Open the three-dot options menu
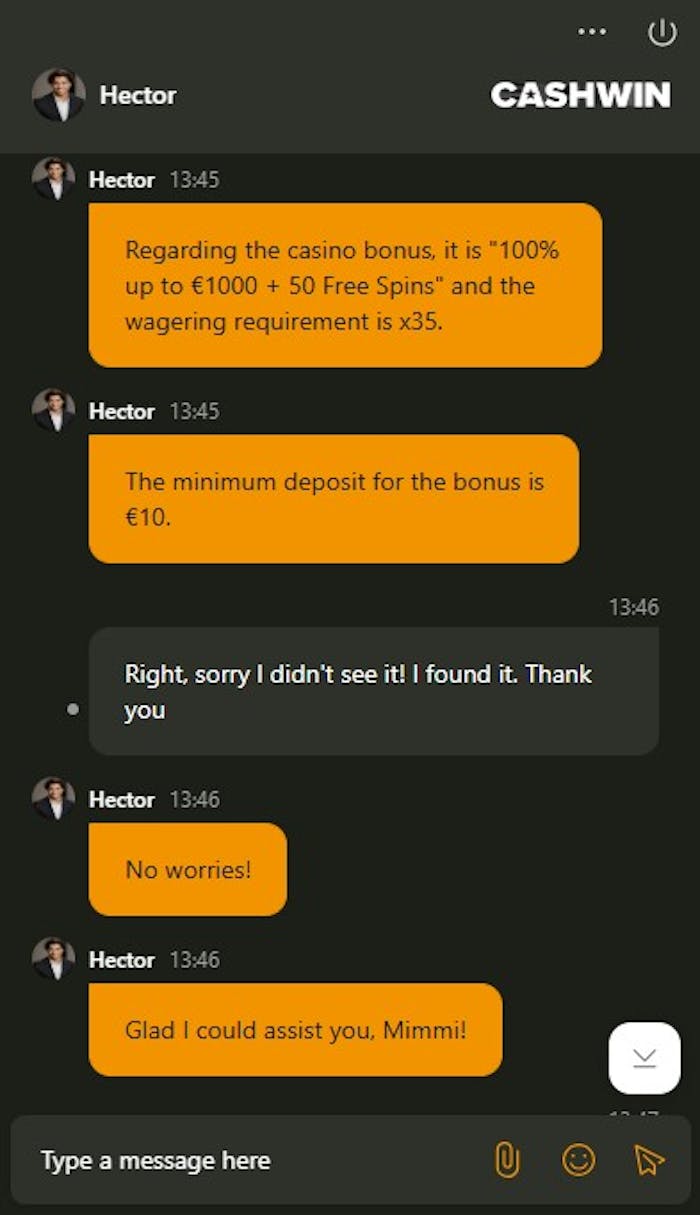This screenshot has width=700, height=1215. pos(592,32)
